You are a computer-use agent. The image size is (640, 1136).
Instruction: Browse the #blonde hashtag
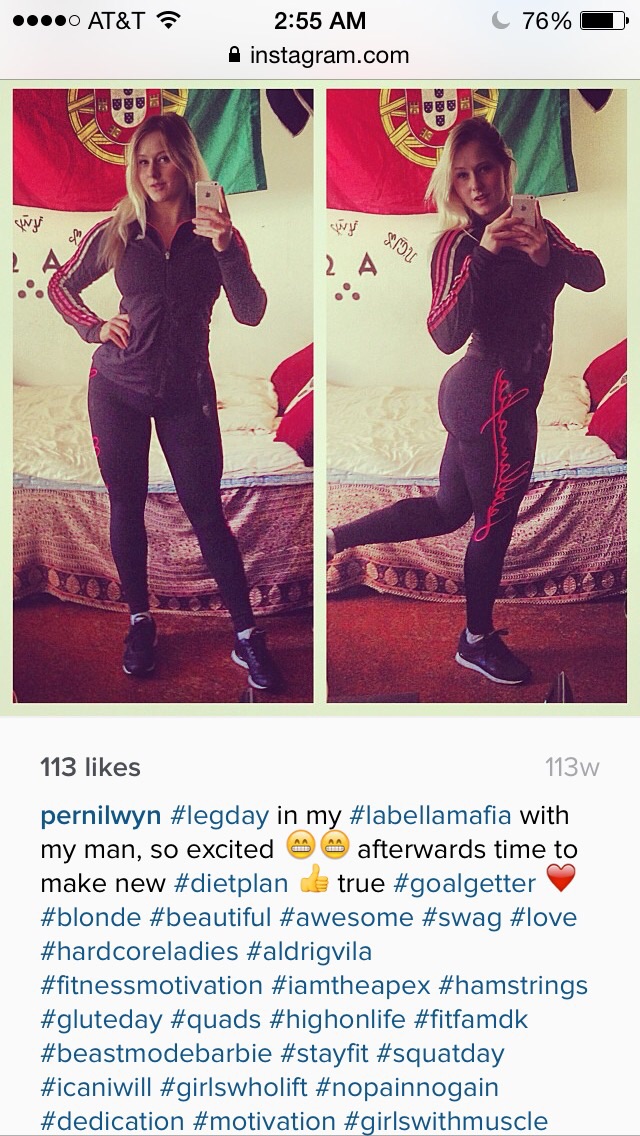[x=91, y=918]
